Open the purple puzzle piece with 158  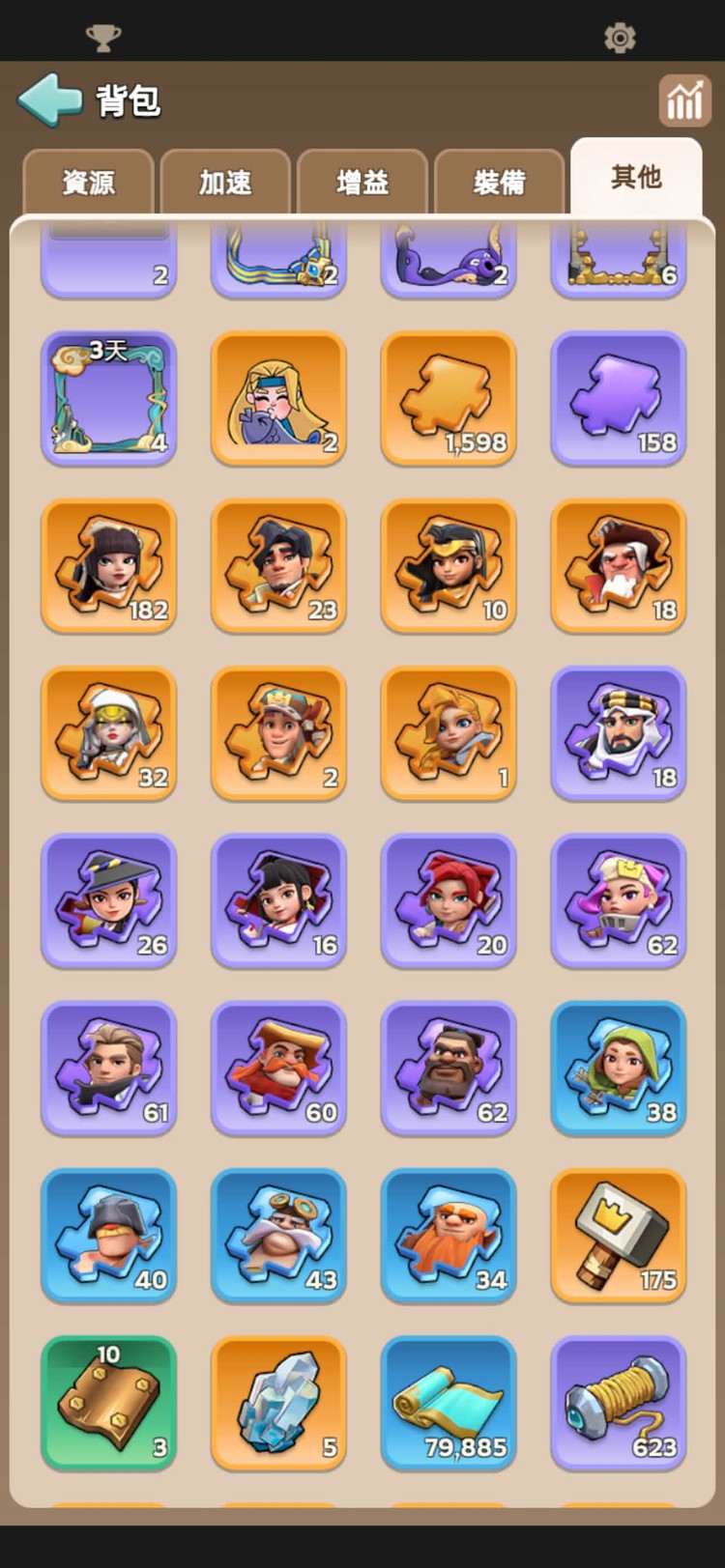coord(619,398)
